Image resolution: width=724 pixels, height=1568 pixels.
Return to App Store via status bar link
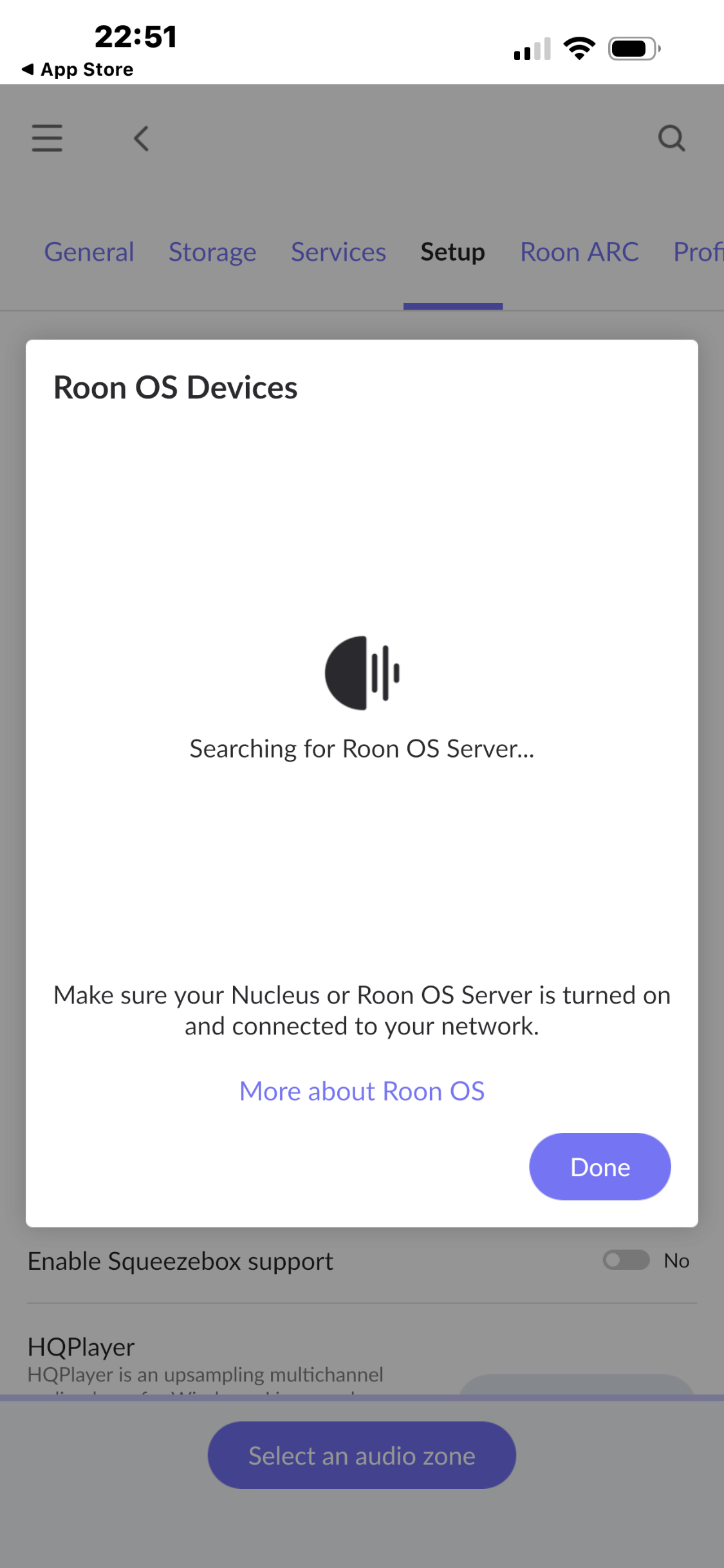(x=77, y=69)
